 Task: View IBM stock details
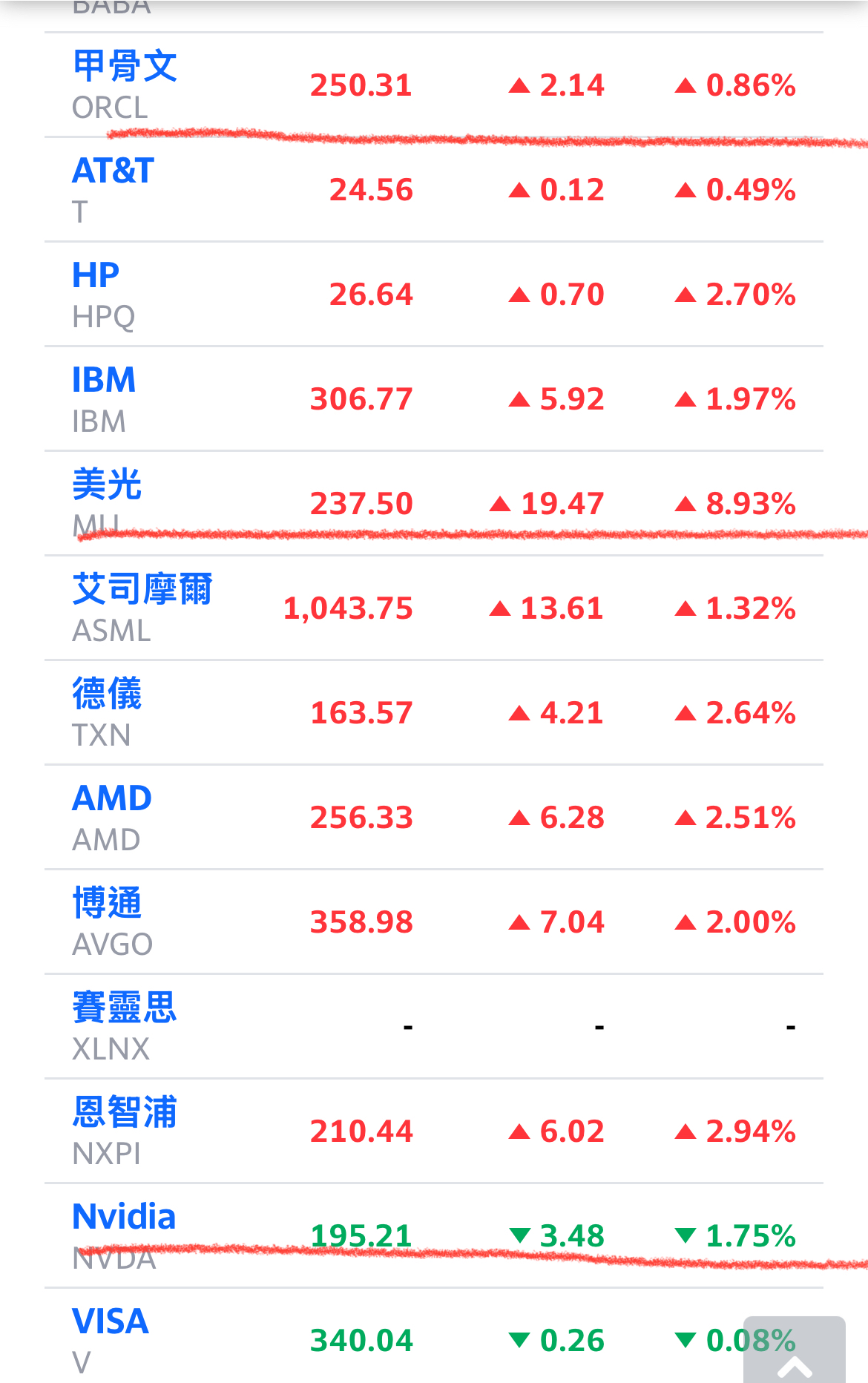pyautogui.click(x=104, y=381)
